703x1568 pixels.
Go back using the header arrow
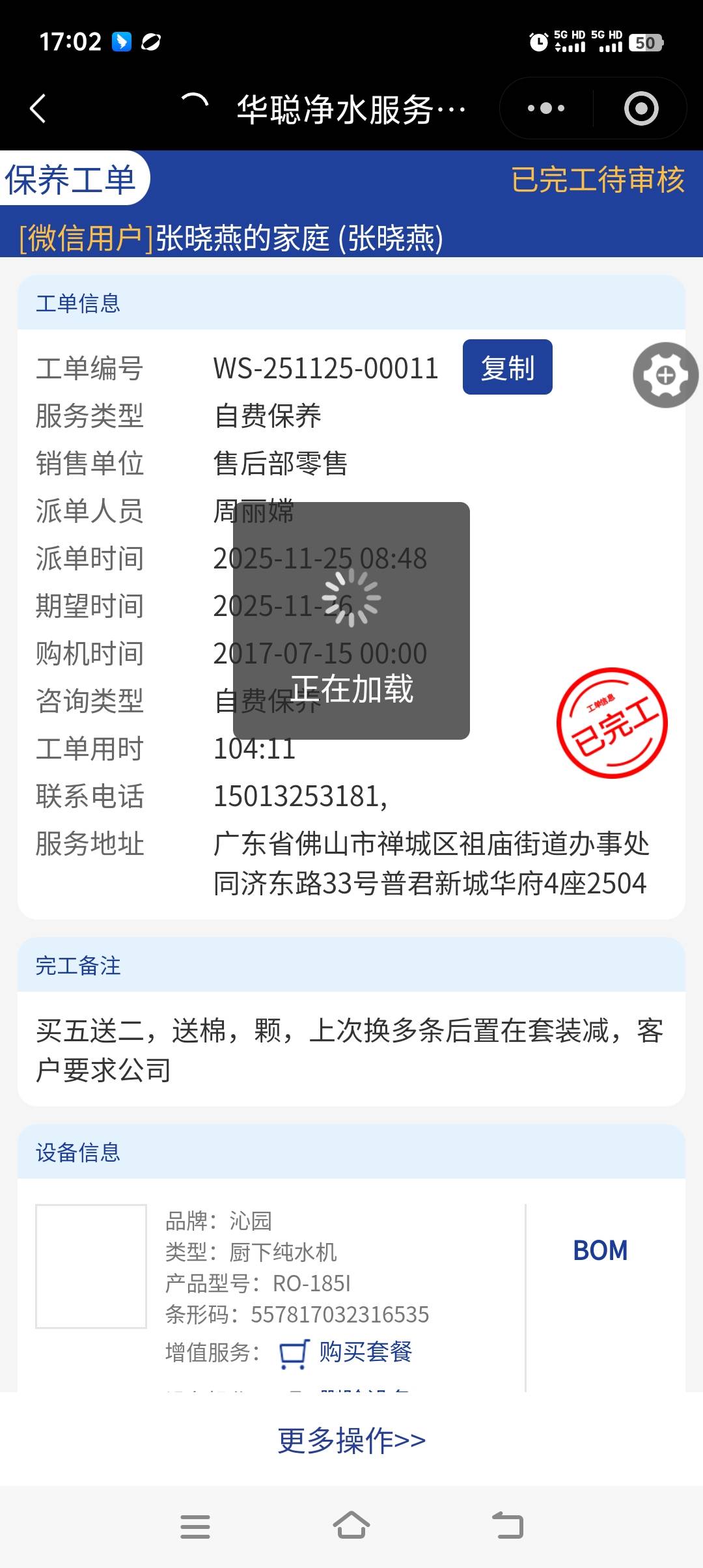(38, 108)
